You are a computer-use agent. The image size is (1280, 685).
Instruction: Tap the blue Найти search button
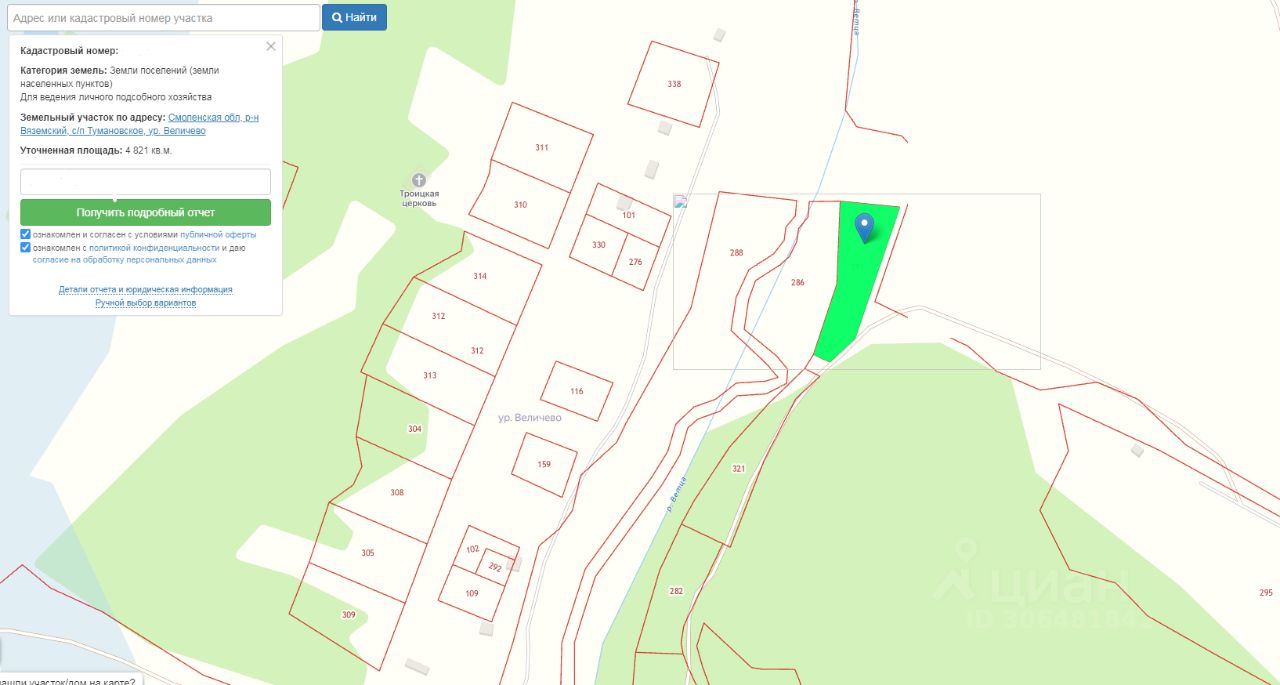tap(354, 18)
